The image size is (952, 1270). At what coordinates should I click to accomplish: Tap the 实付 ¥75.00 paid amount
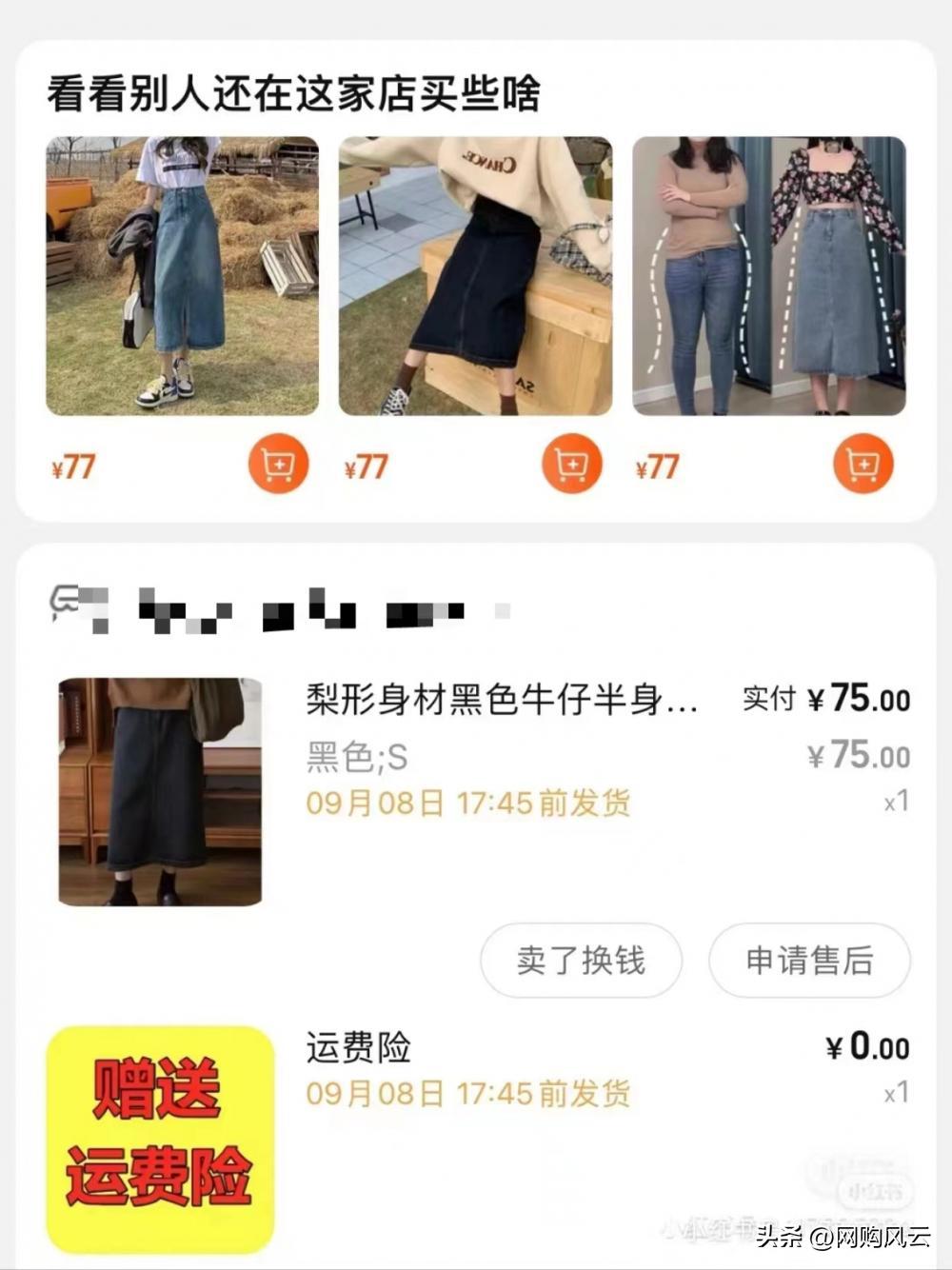pyautogui.click(x=826, y=700)
